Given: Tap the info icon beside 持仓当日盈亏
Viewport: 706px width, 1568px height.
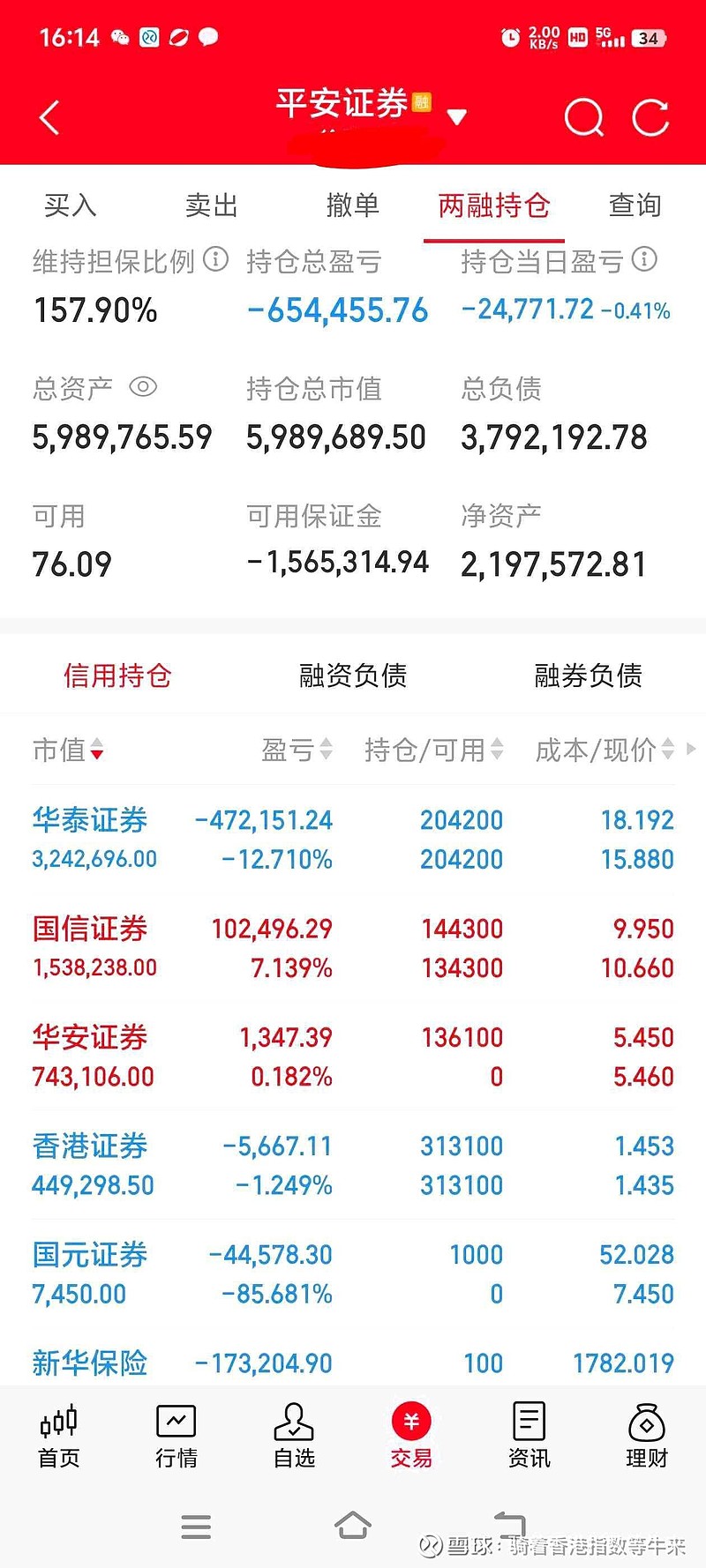Looking at the screenshot, I should coord(645,261).
